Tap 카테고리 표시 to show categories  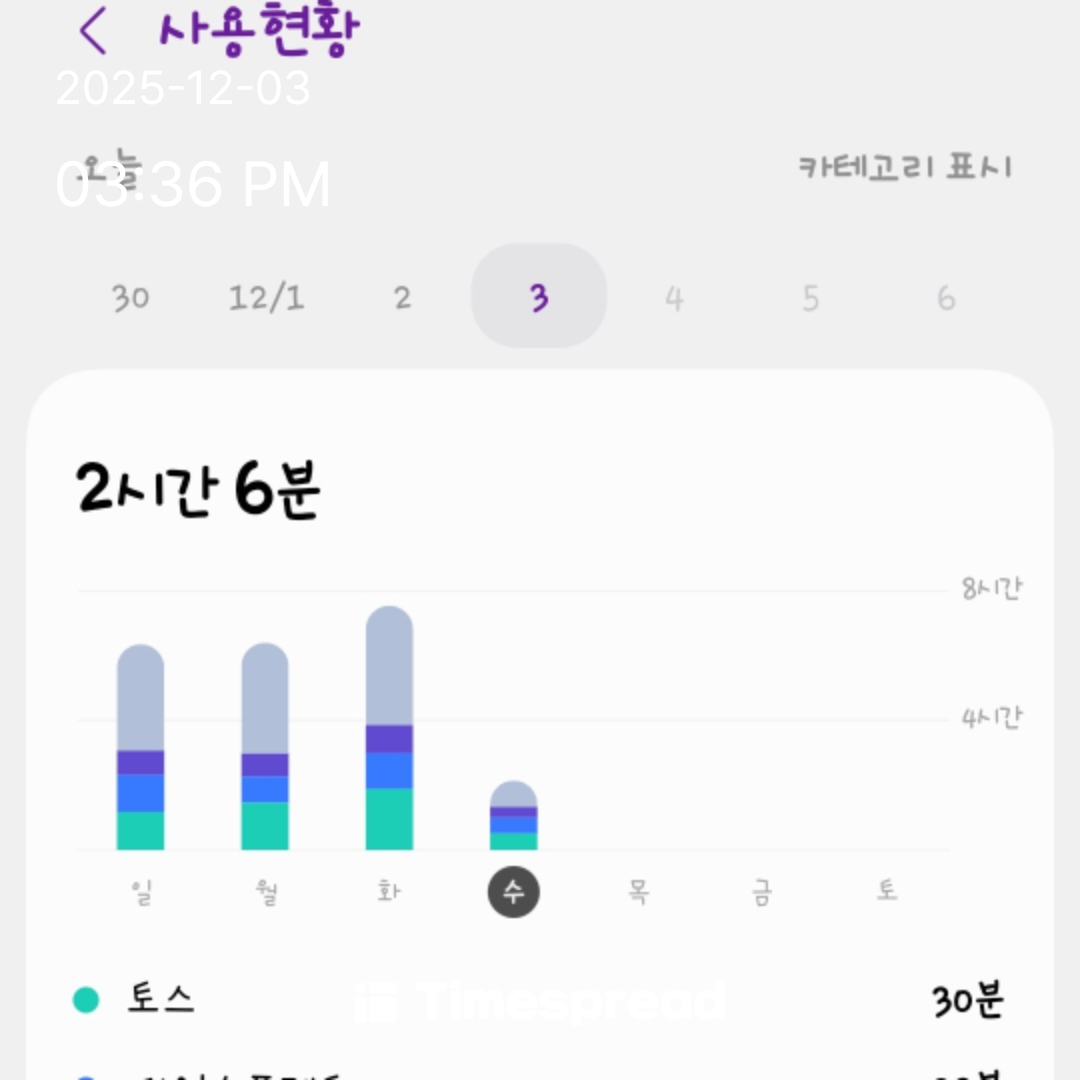pyautogui.click(x=904, y=167)
